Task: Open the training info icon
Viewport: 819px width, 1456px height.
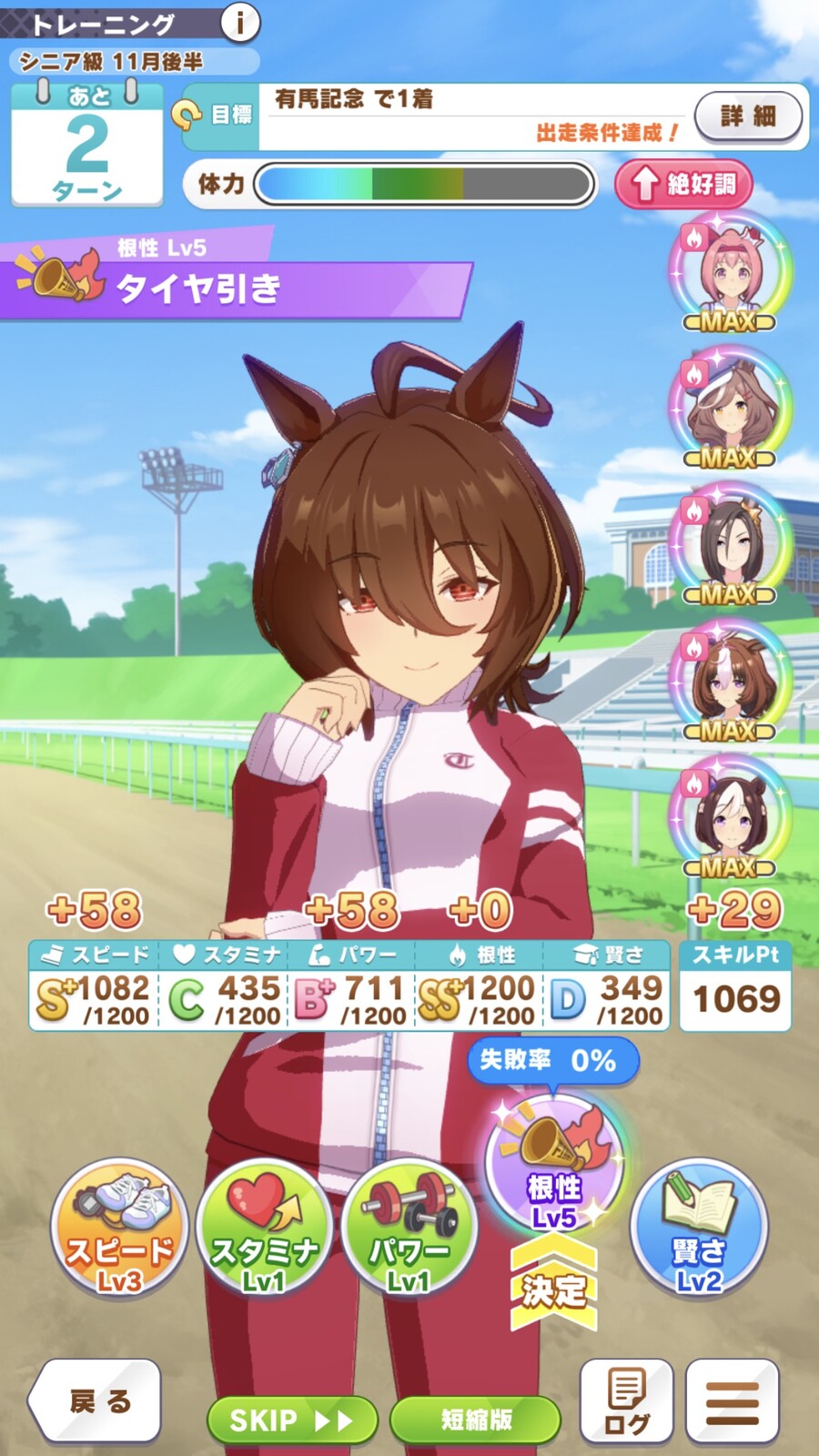Action: pos(239,23)
